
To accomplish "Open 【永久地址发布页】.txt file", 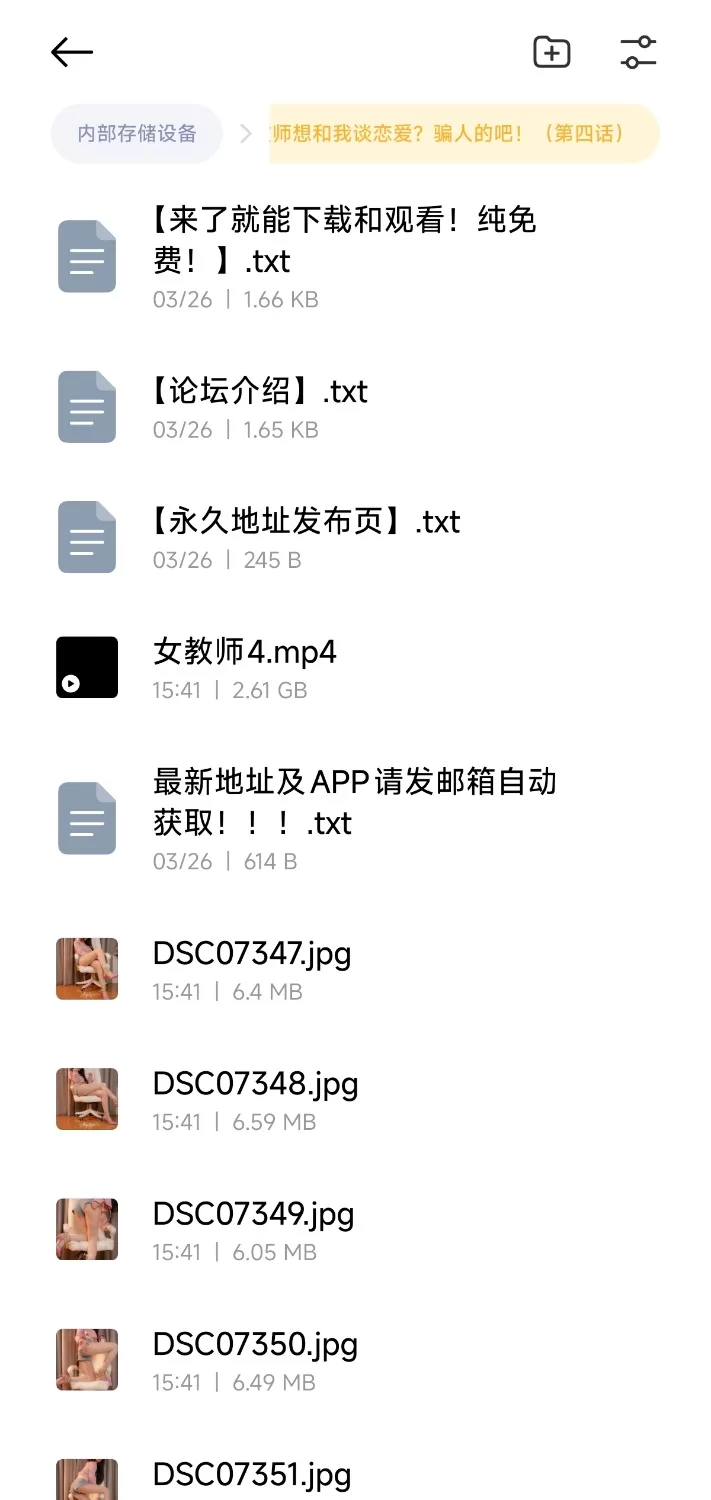I will tap(306, 521).
